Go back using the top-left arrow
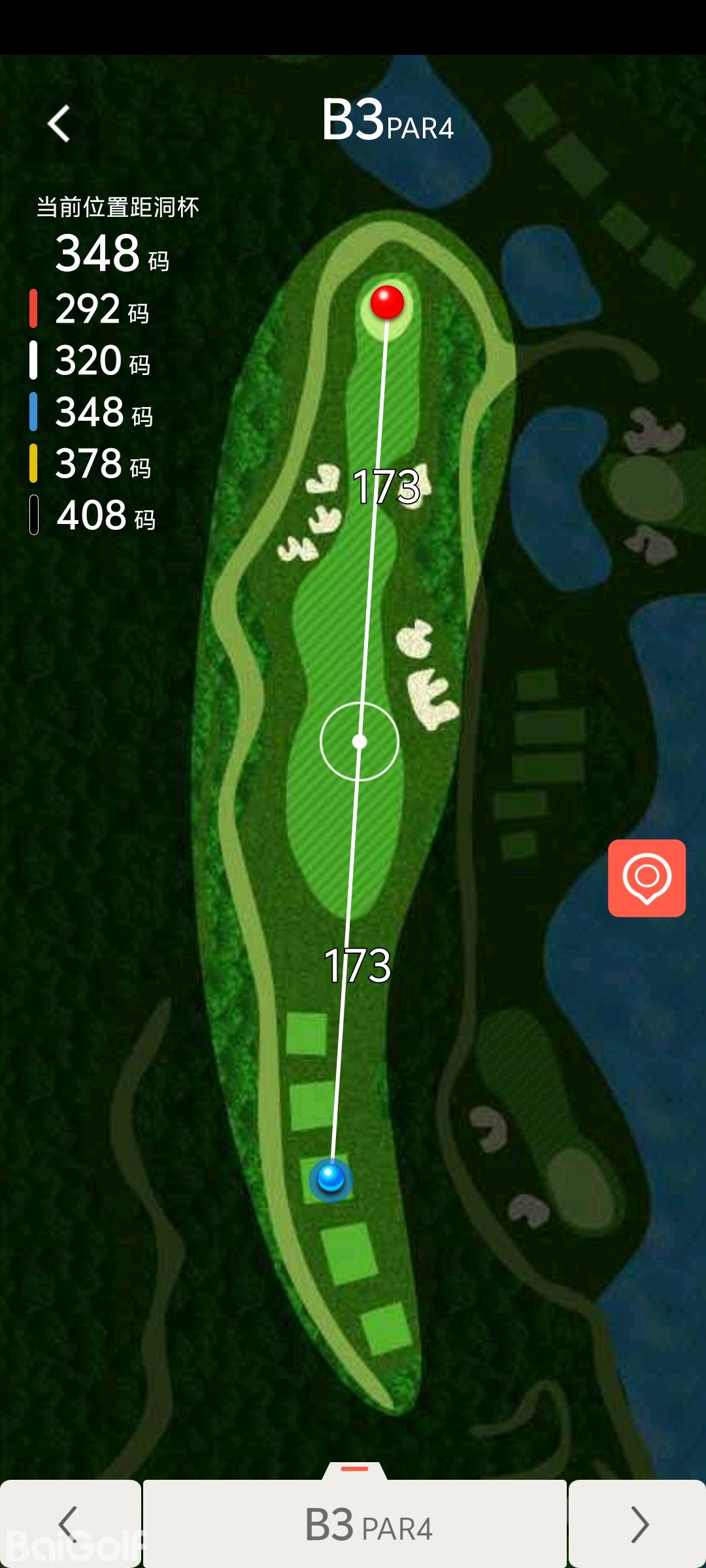This screenshot has height=1568, width=706. pyautogui.click(x=59, y=123)
